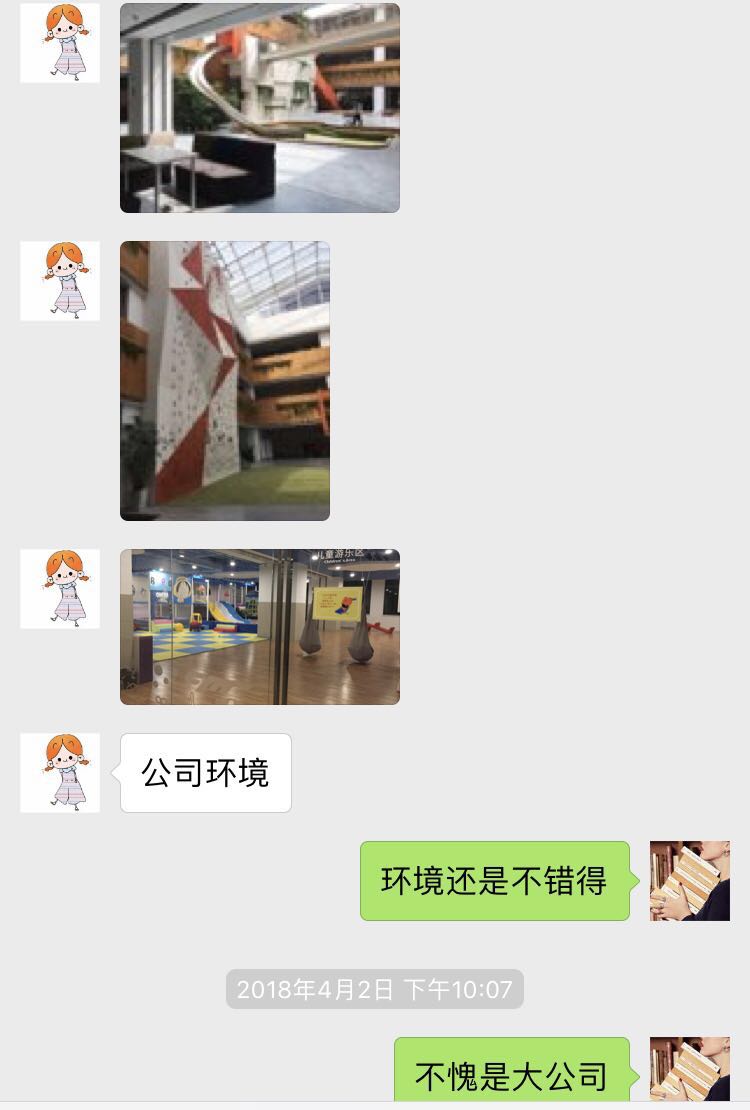Image resolution: width=750 pixels, height=1110 pixels.
Task: Tap the sender's avatar beside the climbing wall photo
Action: coord(60,281)
